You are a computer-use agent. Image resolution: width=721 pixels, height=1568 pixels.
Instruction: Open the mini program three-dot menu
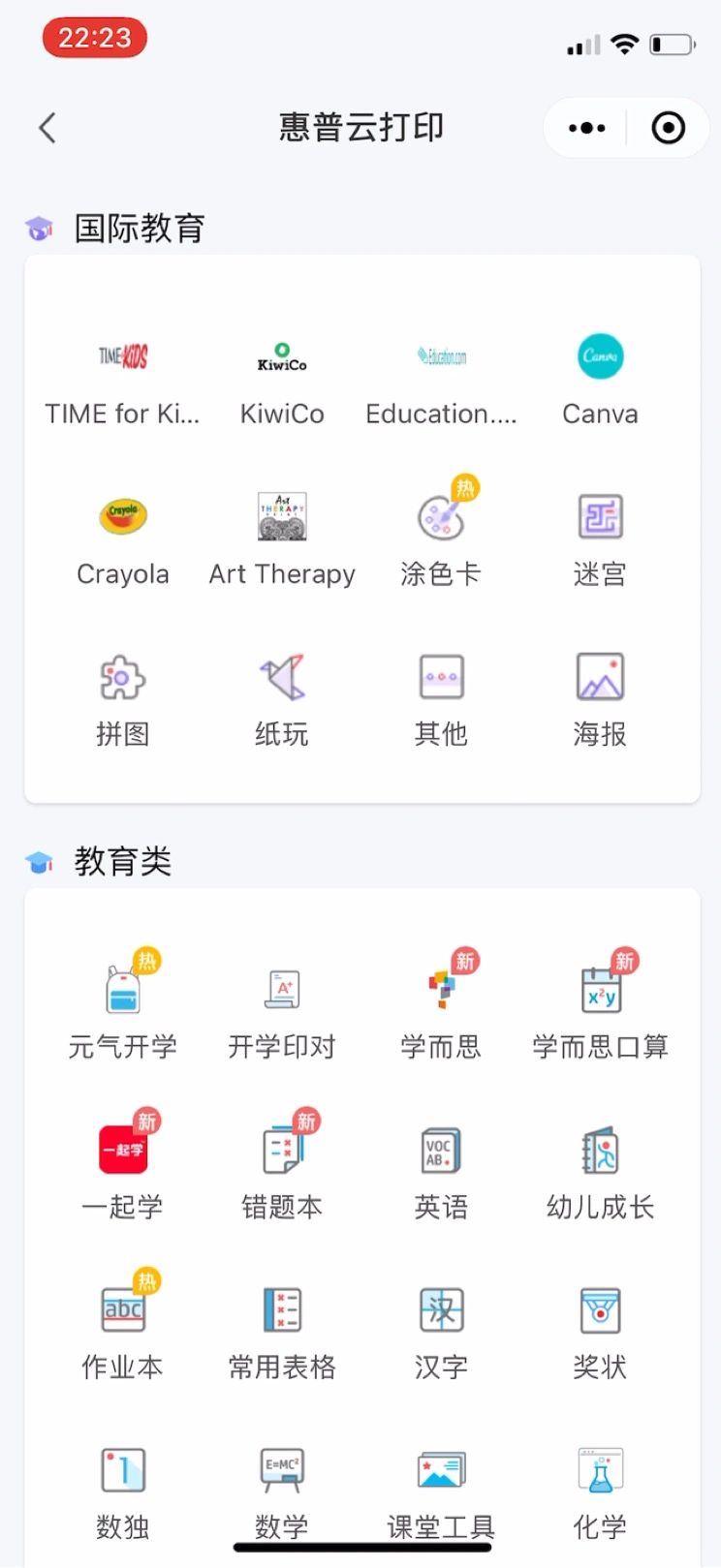point(587,128)
